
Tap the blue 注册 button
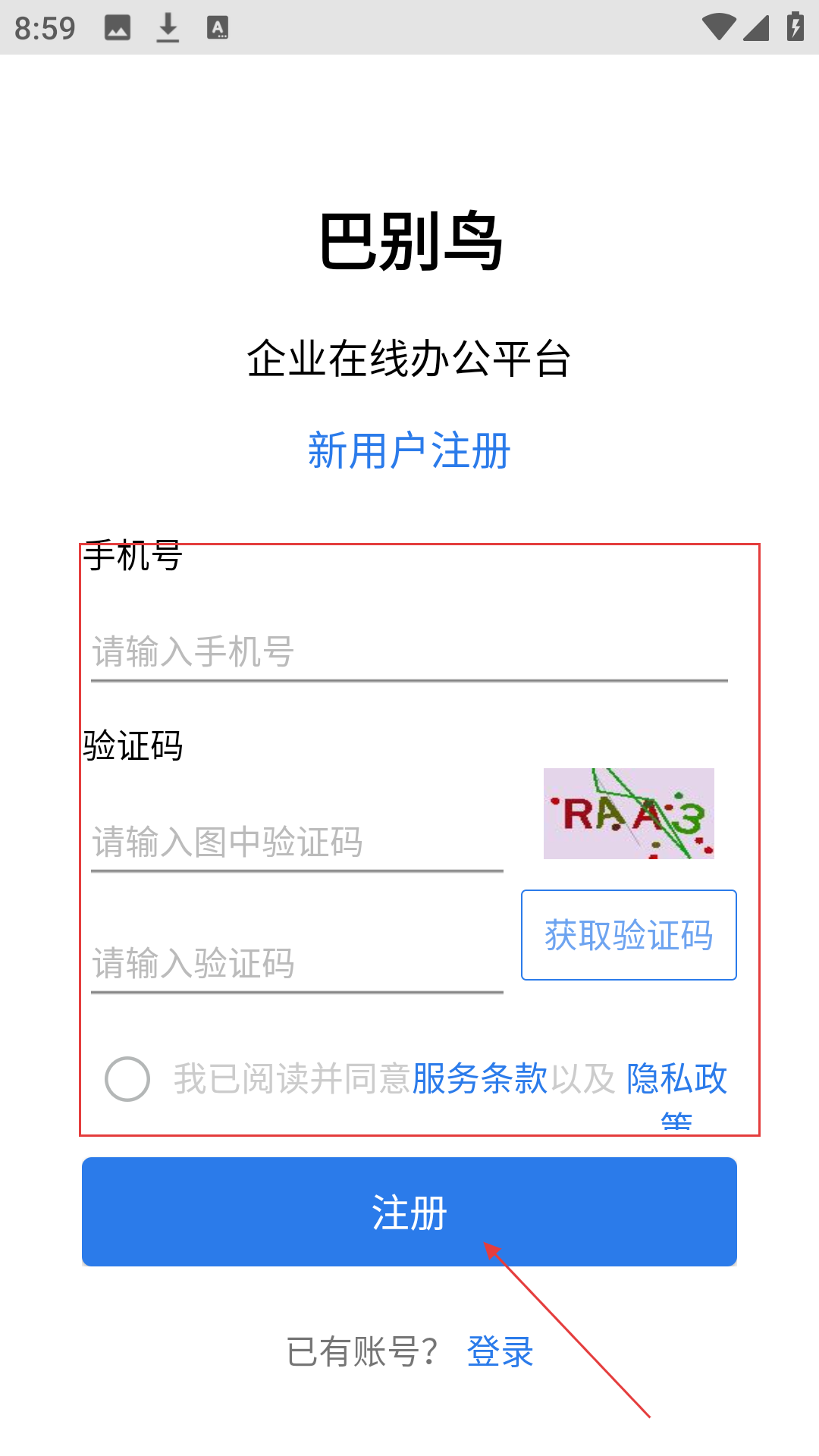[x=409, y=1212]
